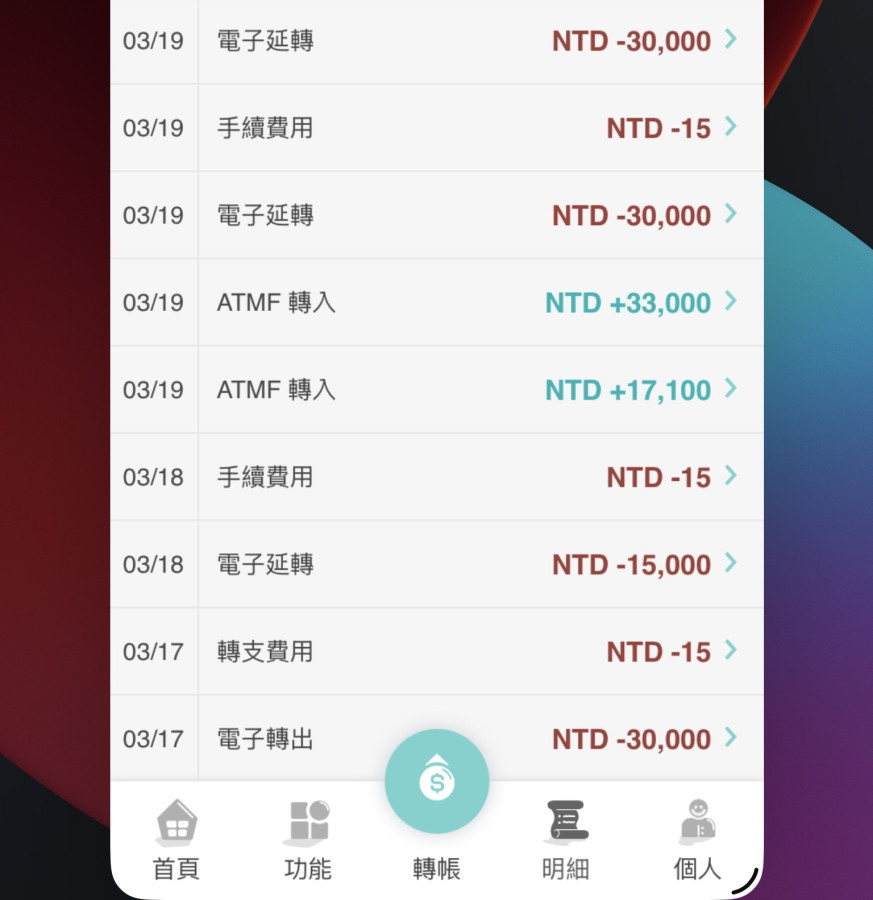
Task: Tap the round 轉帳 transfer button
Action: tap(437, 782)
